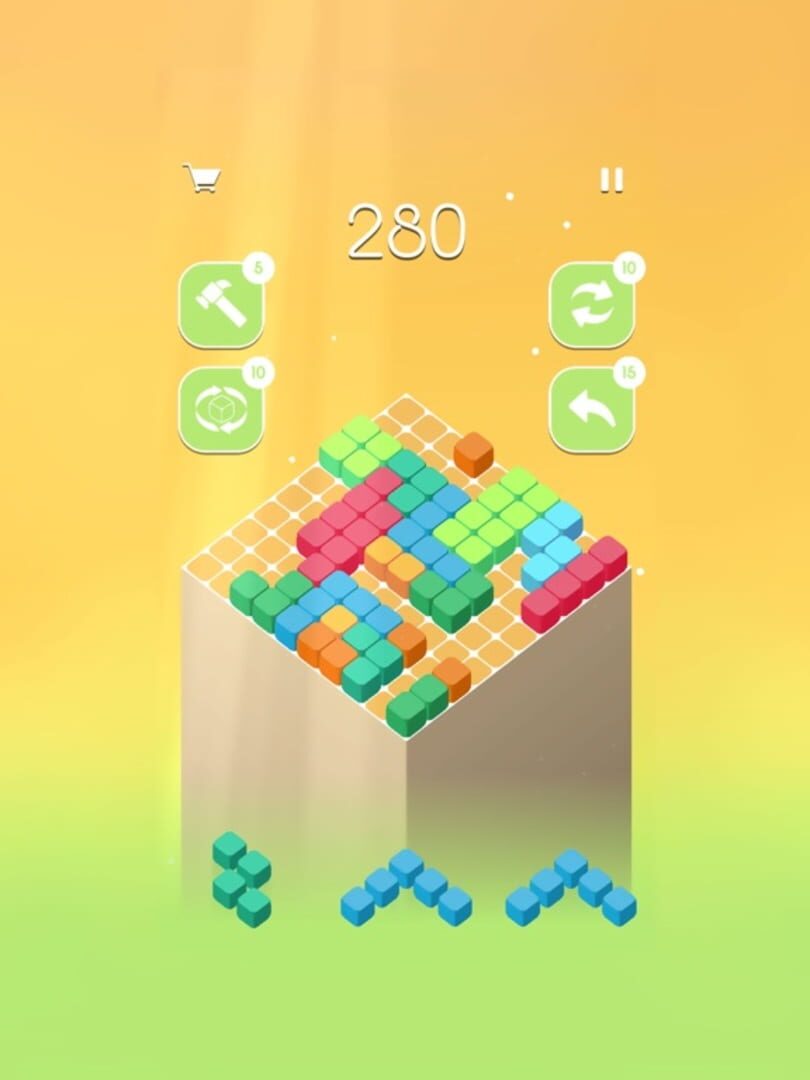Pause the game
The width and height of the screenshot is (810, 1080).
click(x=613, y=180)
